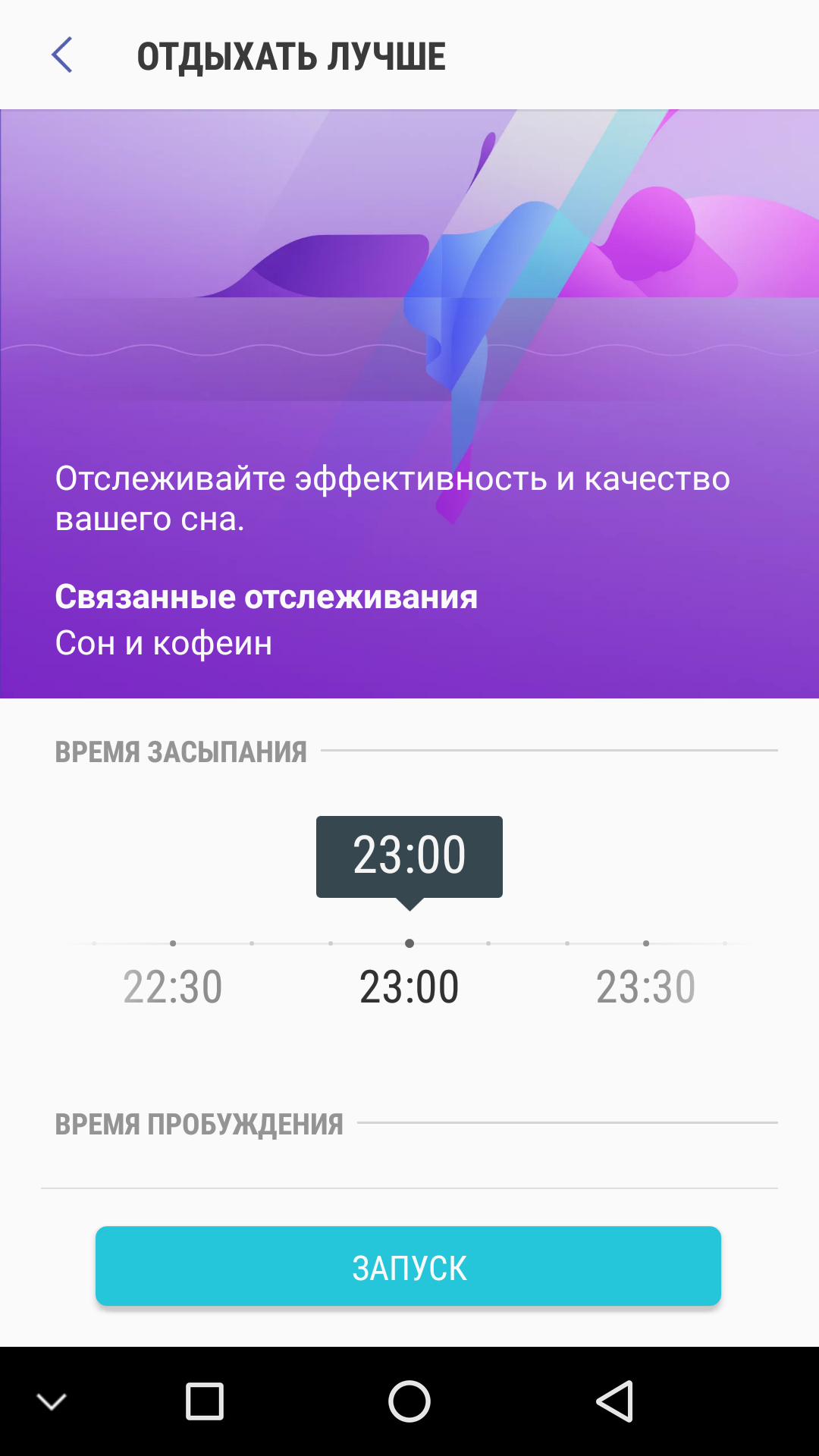Tap the system back triangle

(614, 1401)
